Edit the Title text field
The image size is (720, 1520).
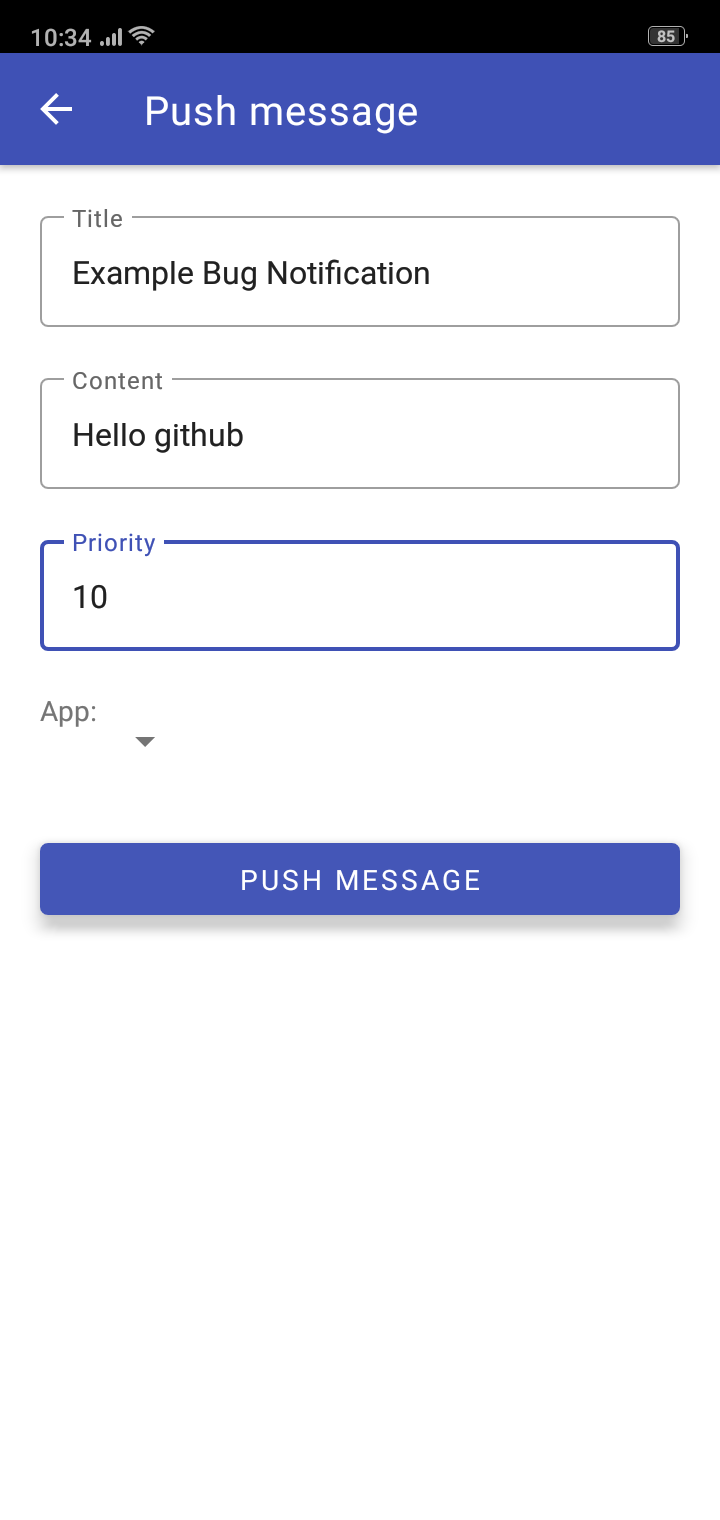coord(360,273)
